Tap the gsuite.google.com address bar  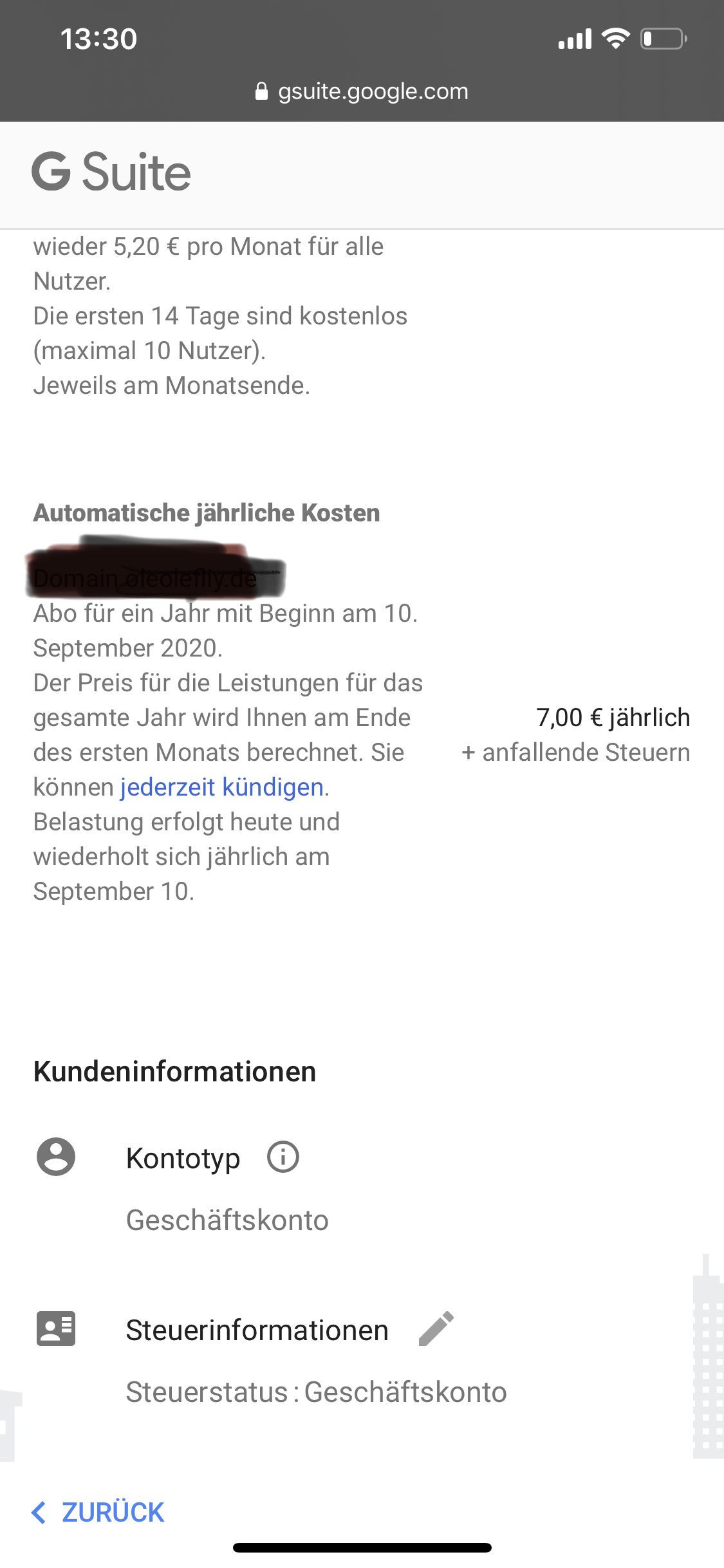click(362, 91)
